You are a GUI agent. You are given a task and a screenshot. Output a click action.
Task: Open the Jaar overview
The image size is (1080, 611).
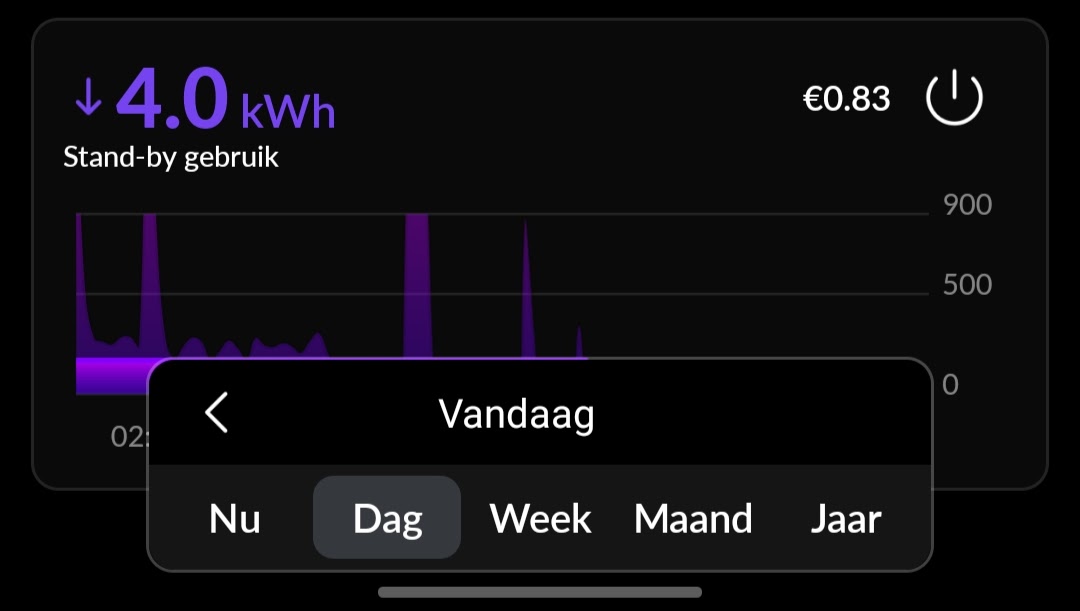[846, 519]
